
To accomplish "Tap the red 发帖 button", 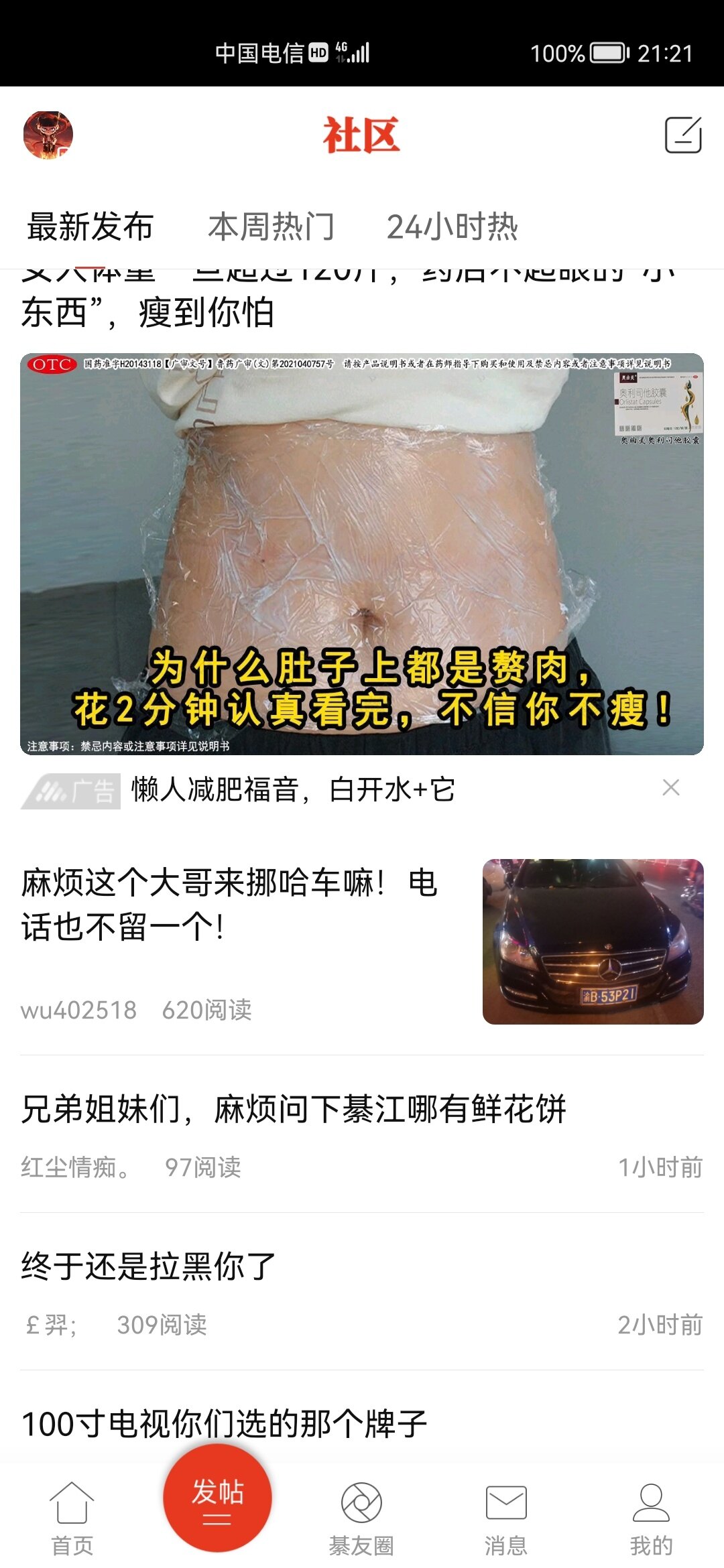I will click(217, 1498).
